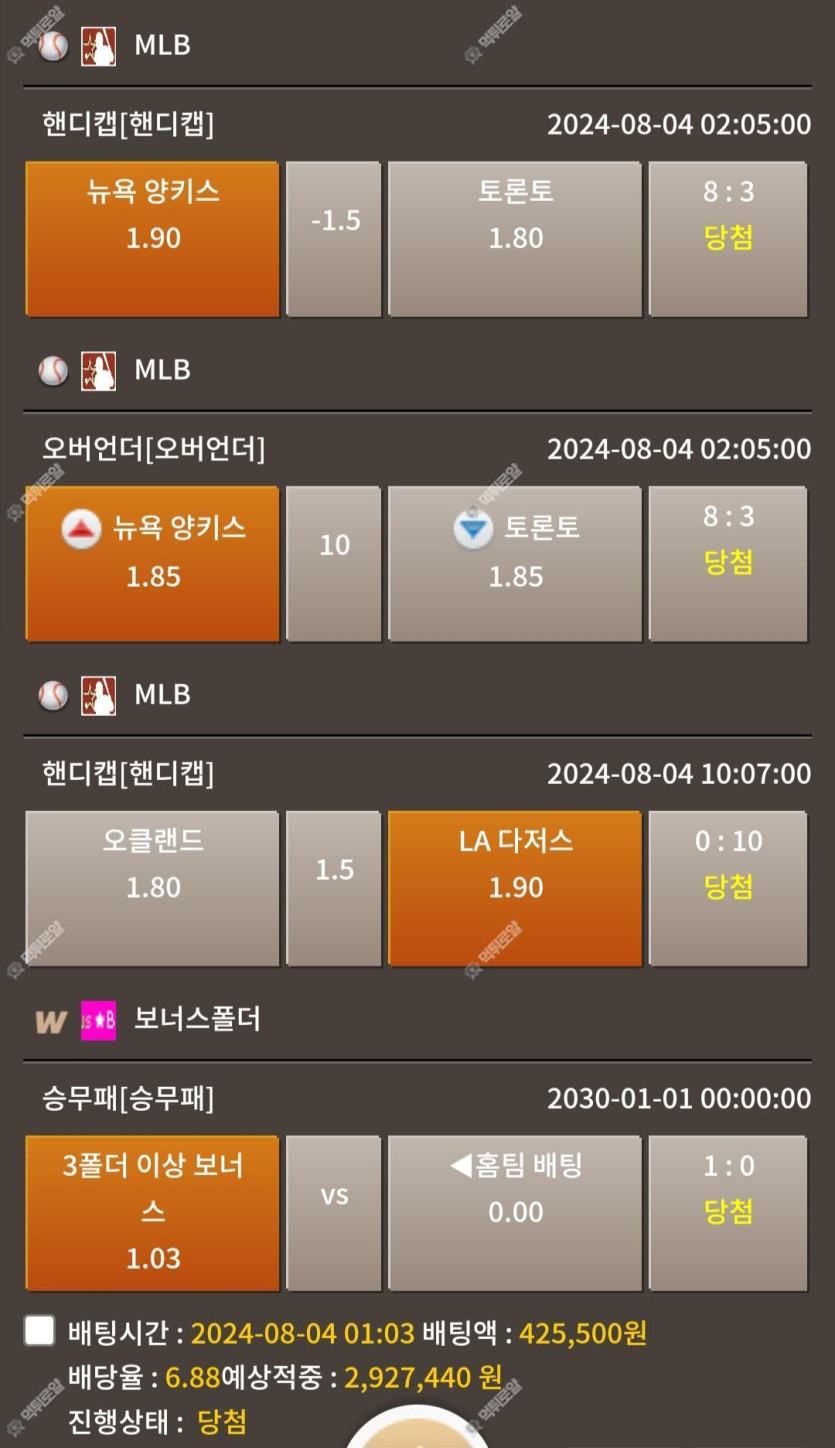The width and height of the screenshot is (835, 1448).
Task: Select 토론토 1.80 handicap pick
Action: point(514,239)
